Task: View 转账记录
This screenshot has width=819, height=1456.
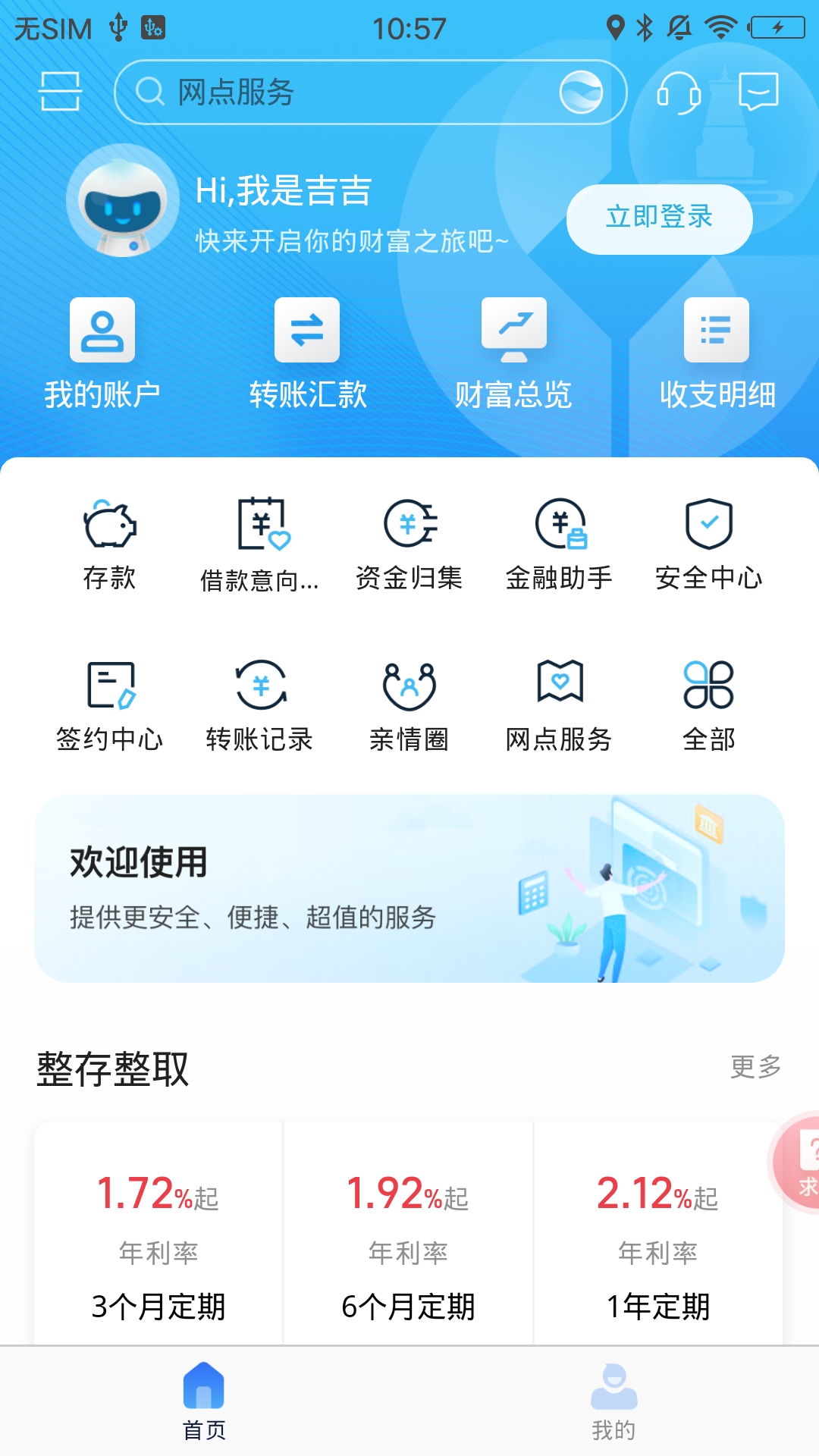Action: click(x=259, y=705)
